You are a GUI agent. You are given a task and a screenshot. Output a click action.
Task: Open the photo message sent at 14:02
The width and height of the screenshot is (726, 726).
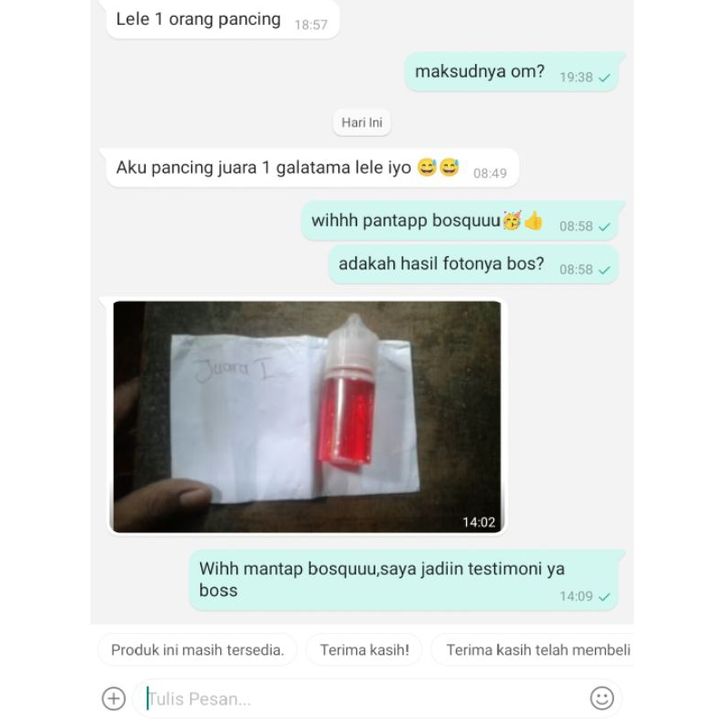(306, 416)
